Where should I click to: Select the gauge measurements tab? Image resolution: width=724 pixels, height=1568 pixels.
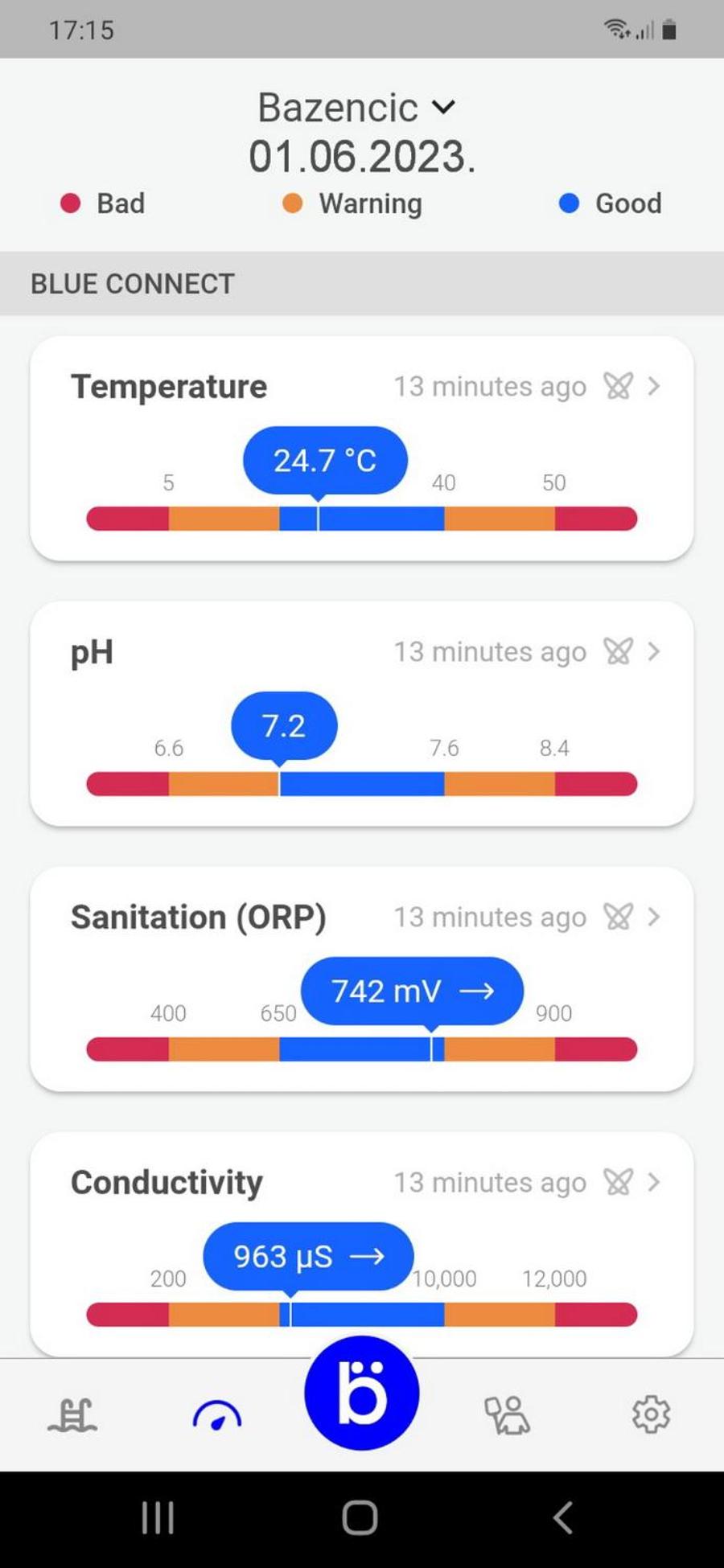point(217,1415)
